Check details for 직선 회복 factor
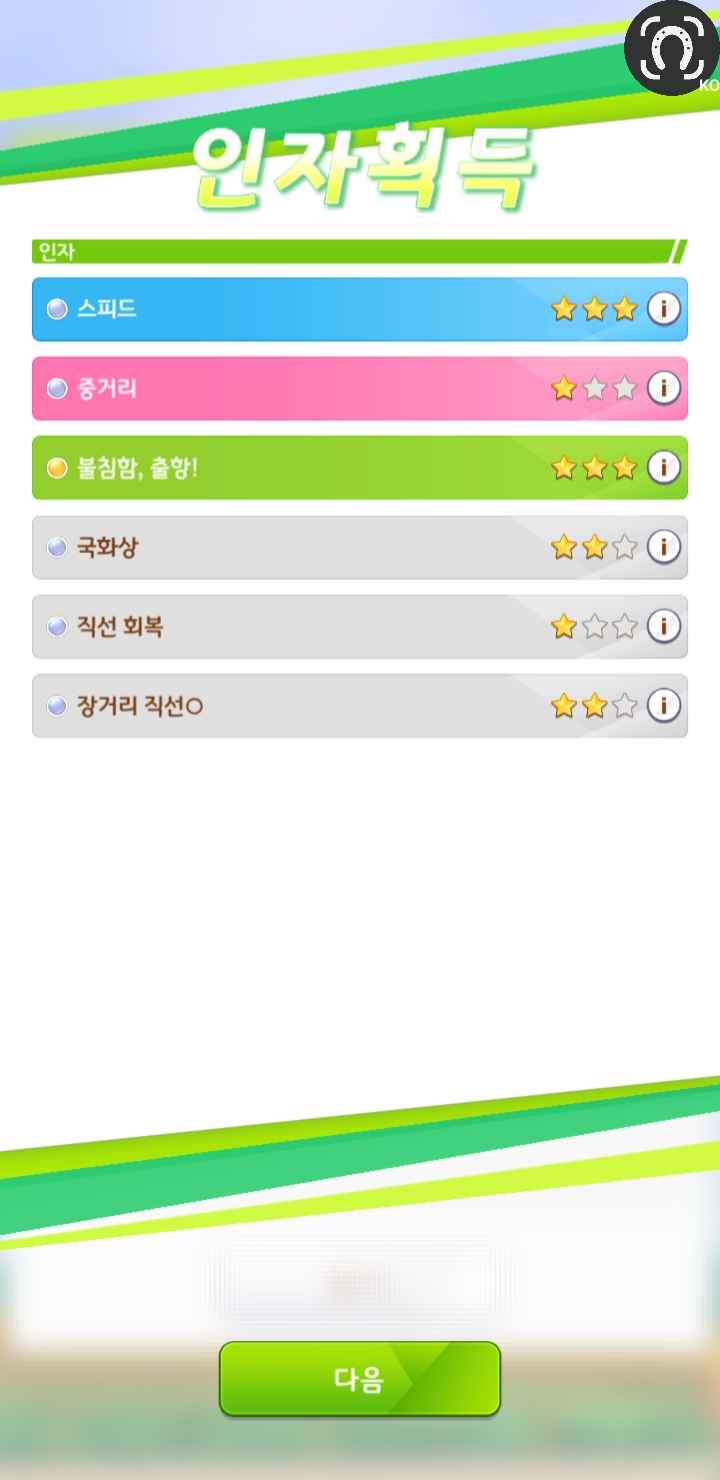 (x=663, y=626)
